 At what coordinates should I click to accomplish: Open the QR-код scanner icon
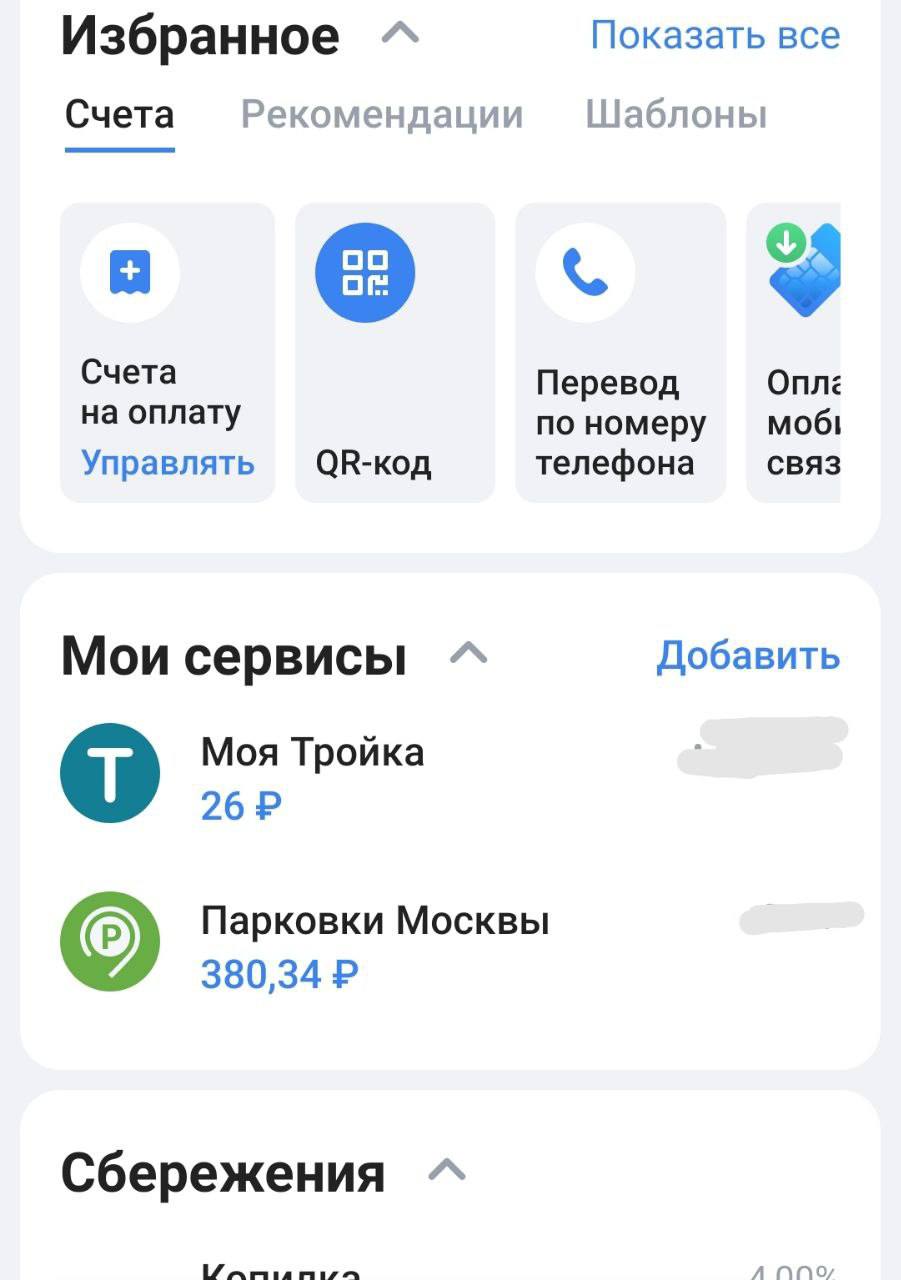pyautogui.click(x=365, y=273)
